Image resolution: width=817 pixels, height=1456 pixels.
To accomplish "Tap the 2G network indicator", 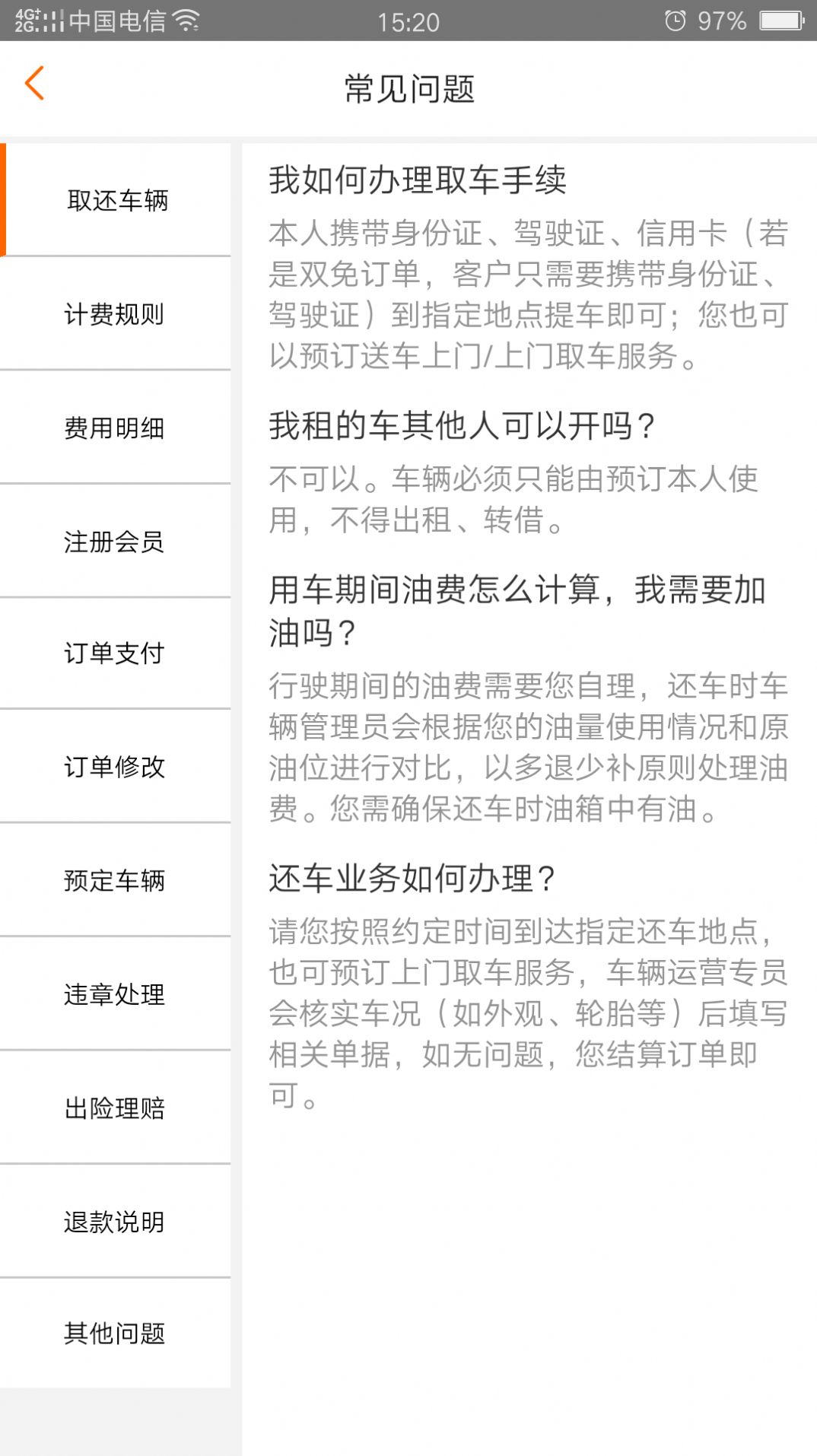I will point(27,29).
